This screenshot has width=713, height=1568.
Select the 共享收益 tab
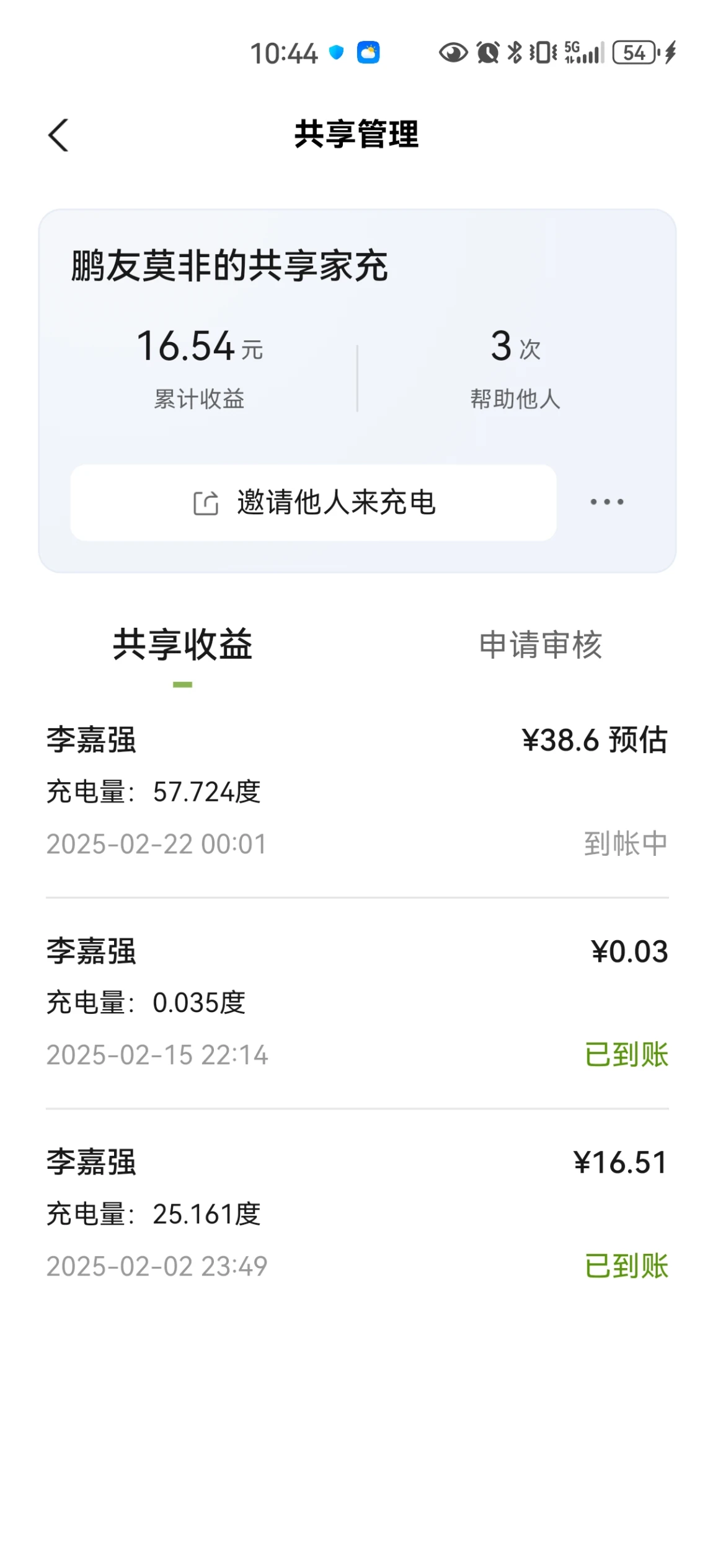(x=182, y=645)
